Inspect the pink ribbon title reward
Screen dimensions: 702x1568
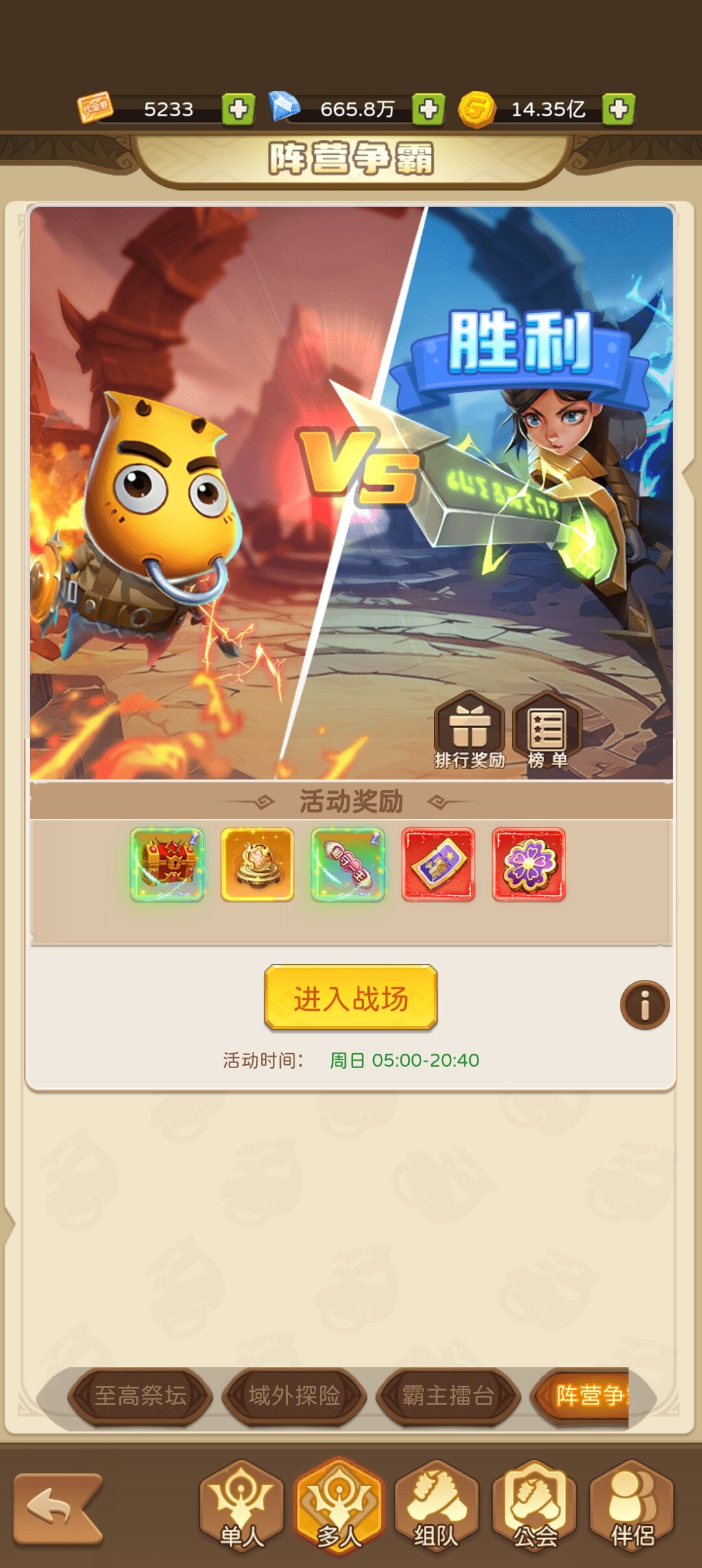point(348,865)
